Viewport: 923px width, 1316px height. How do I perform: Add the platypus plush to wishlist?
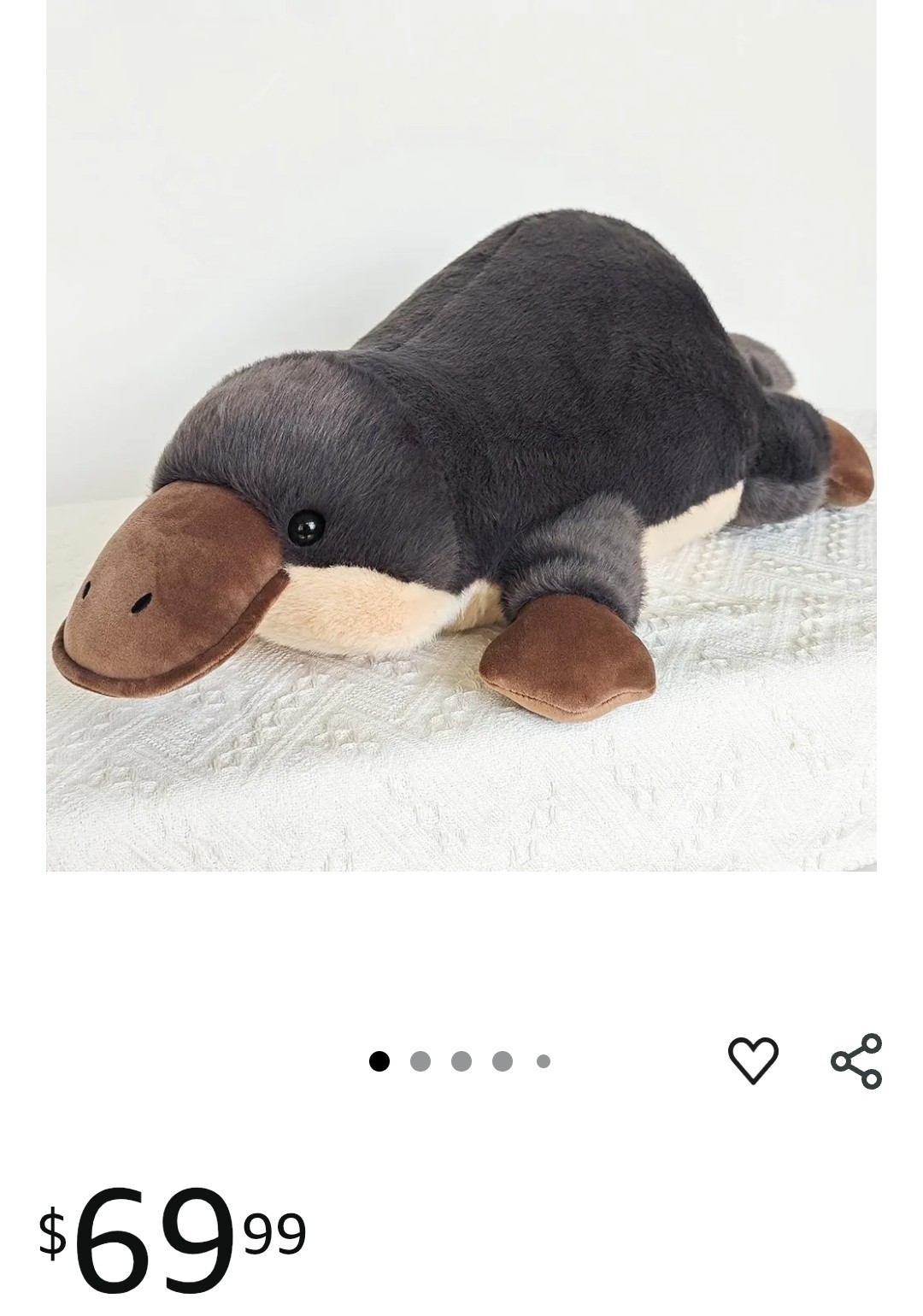[x=753, y=1060]
